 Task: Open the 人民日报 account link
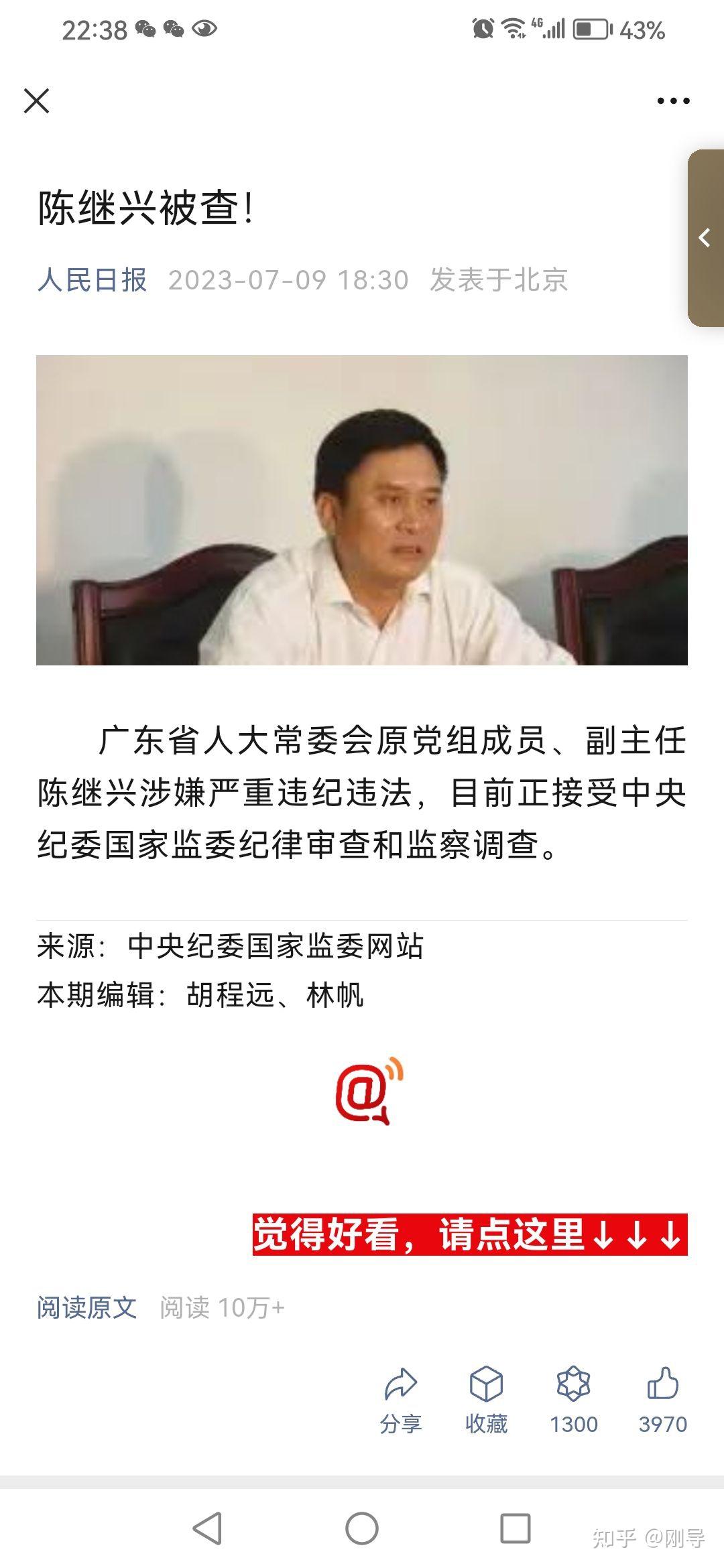[x=92, y=279]
